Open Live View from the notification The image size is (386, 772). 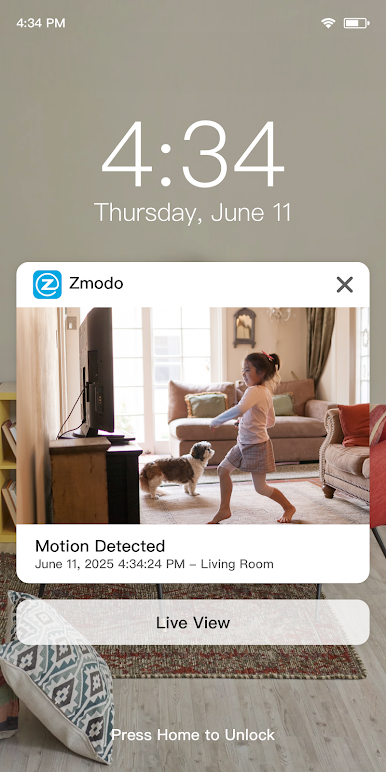pyautogui.click(x=193, y=622)
